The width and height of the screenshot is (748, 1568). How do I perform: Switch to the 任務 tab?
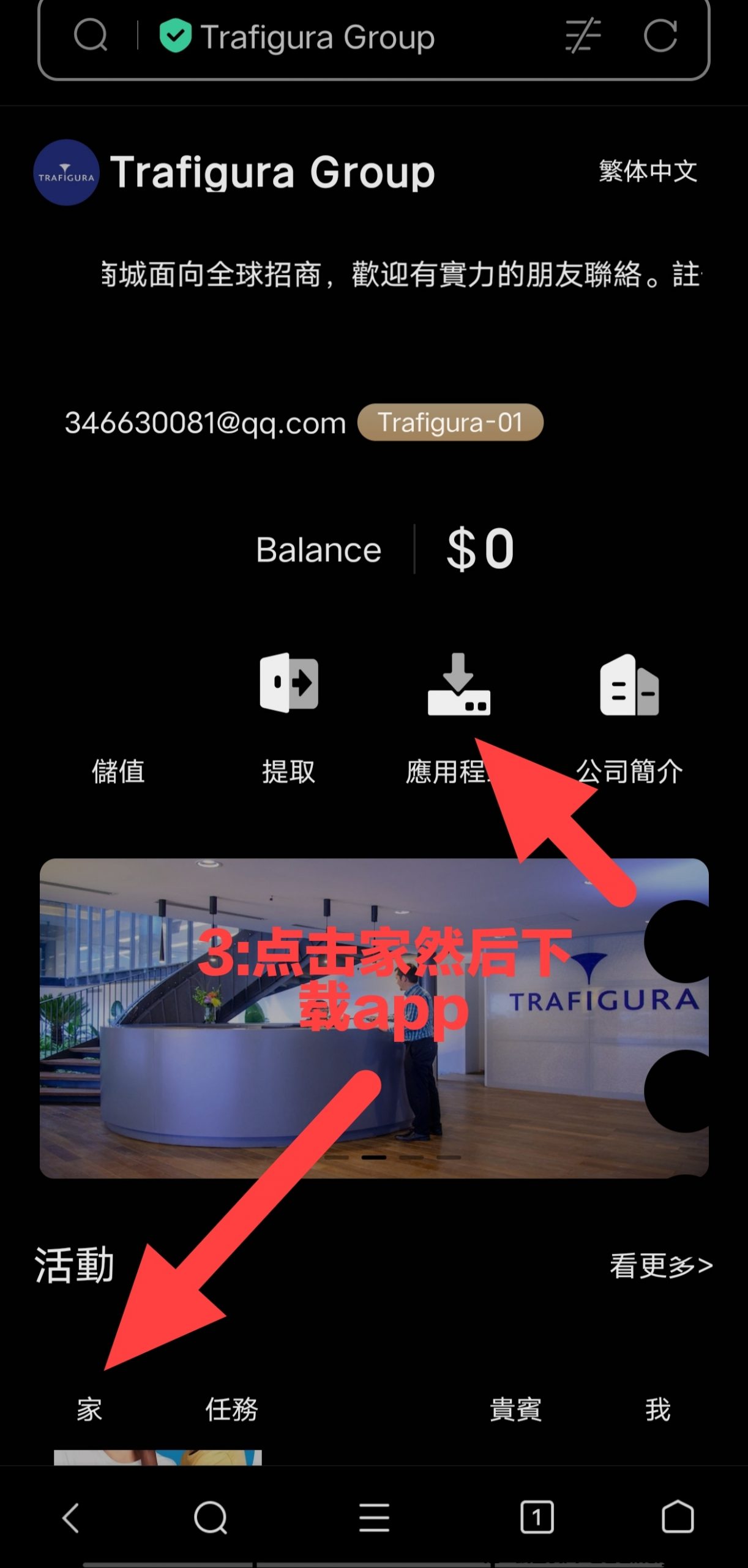(231, 1409)
